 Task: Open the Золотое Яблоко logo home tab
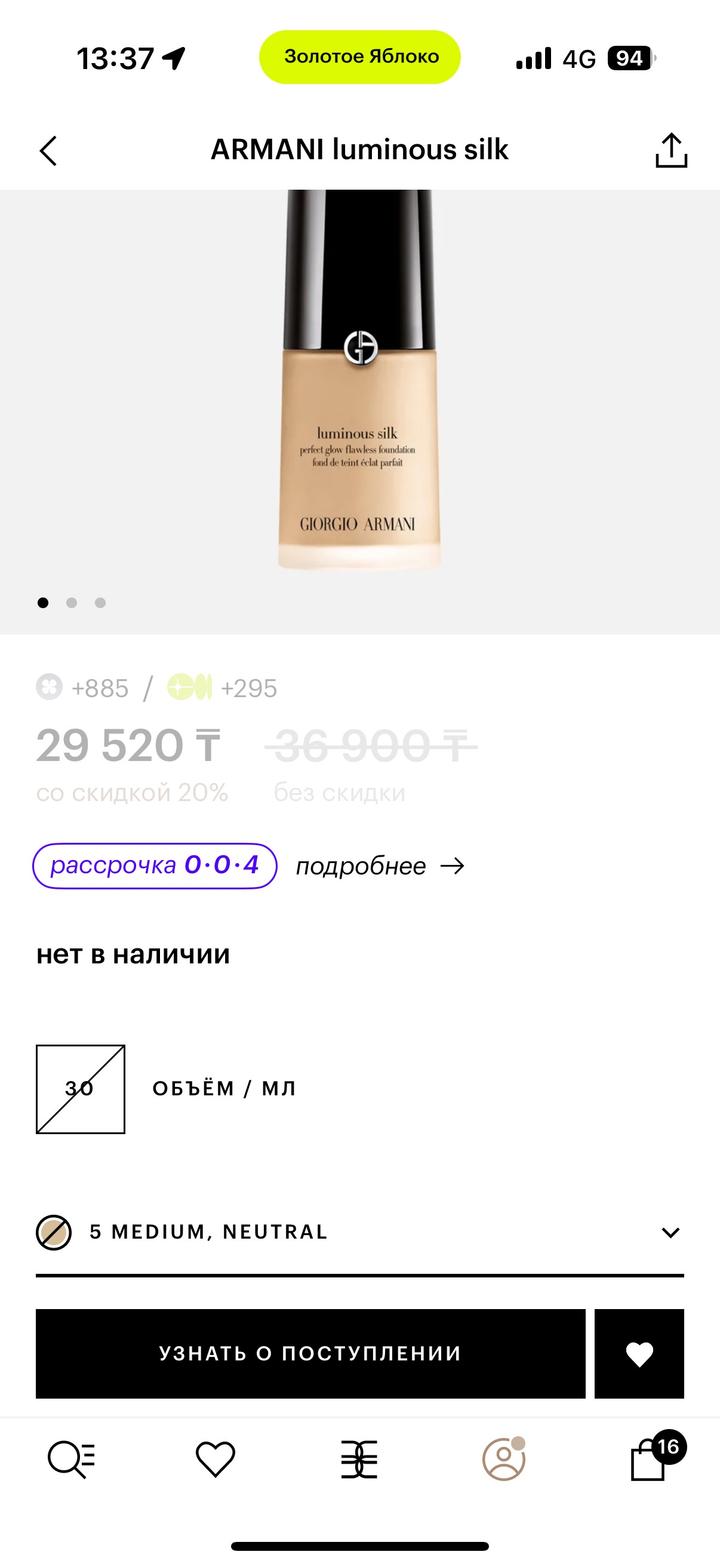pyautogui.click(x=360, y=1460)
